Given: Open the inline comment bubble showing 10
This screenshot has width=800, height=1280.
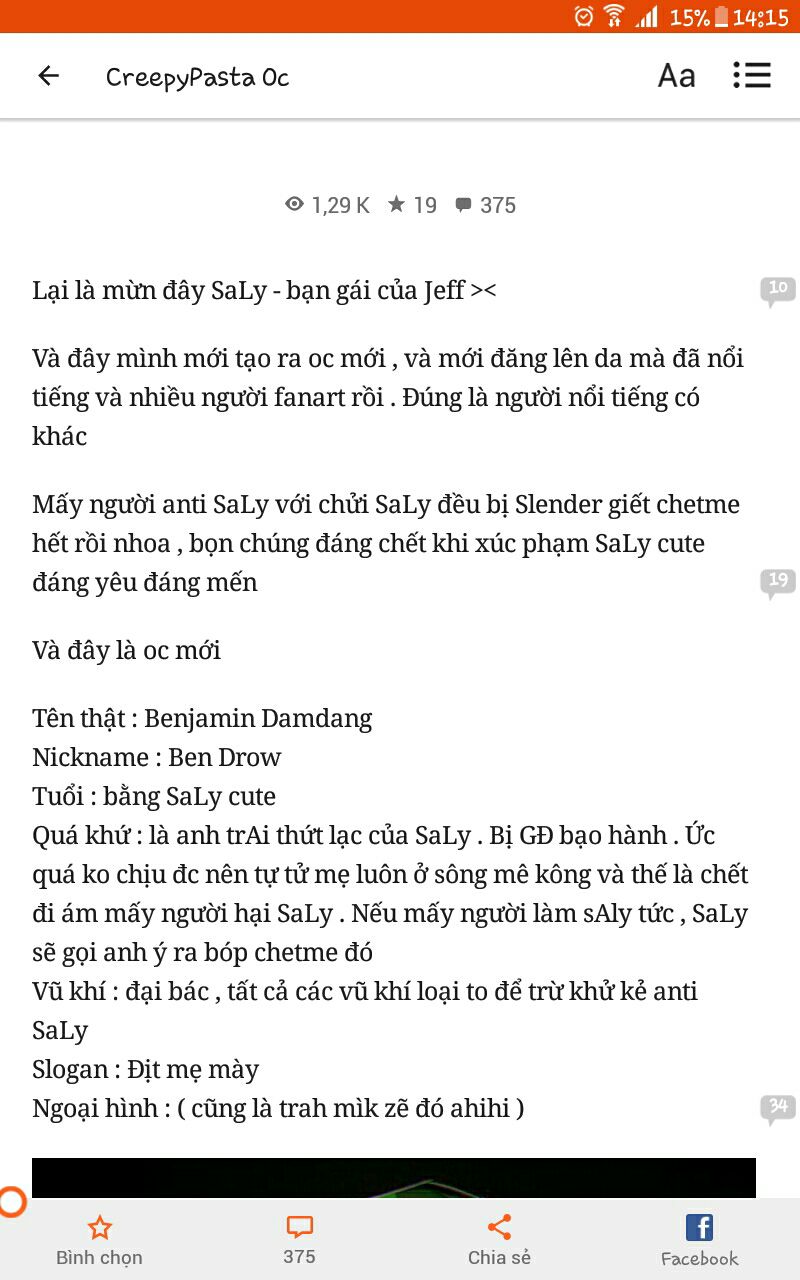Looking at the screenshot, I should [x=778, y=290].
